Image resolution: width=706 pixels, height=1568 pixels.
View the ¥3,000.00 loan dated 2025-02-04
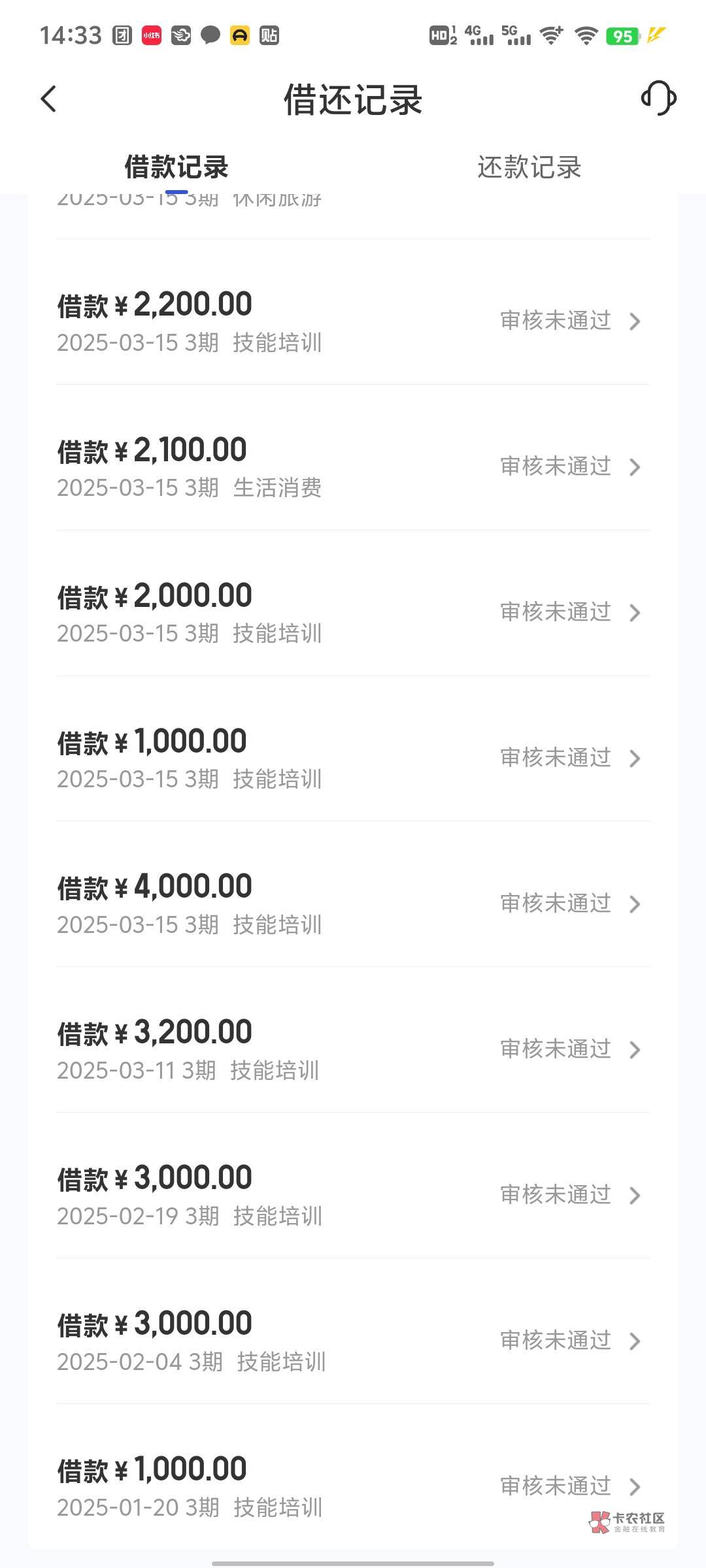pos(353,1341)
